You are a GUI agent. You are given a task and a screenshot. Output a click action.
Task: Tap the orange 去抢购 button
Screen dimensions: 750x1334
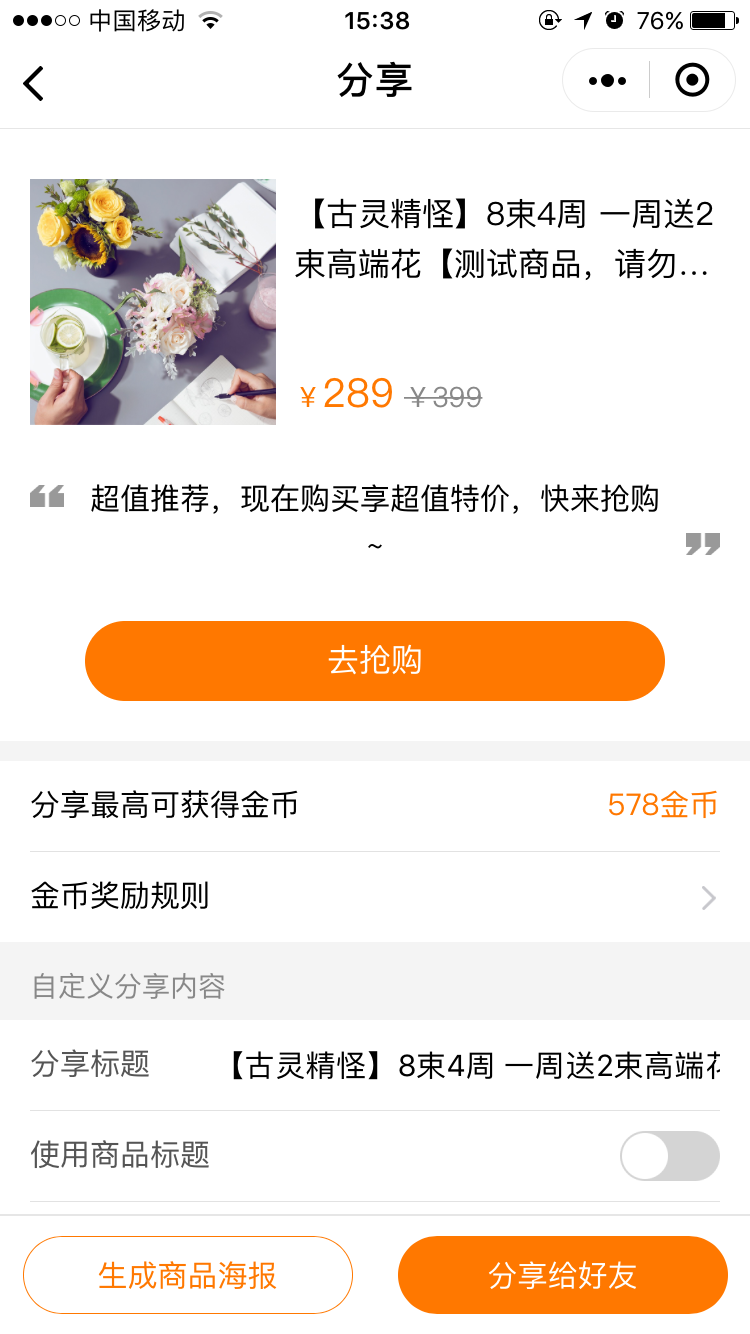tap(375, 660)
